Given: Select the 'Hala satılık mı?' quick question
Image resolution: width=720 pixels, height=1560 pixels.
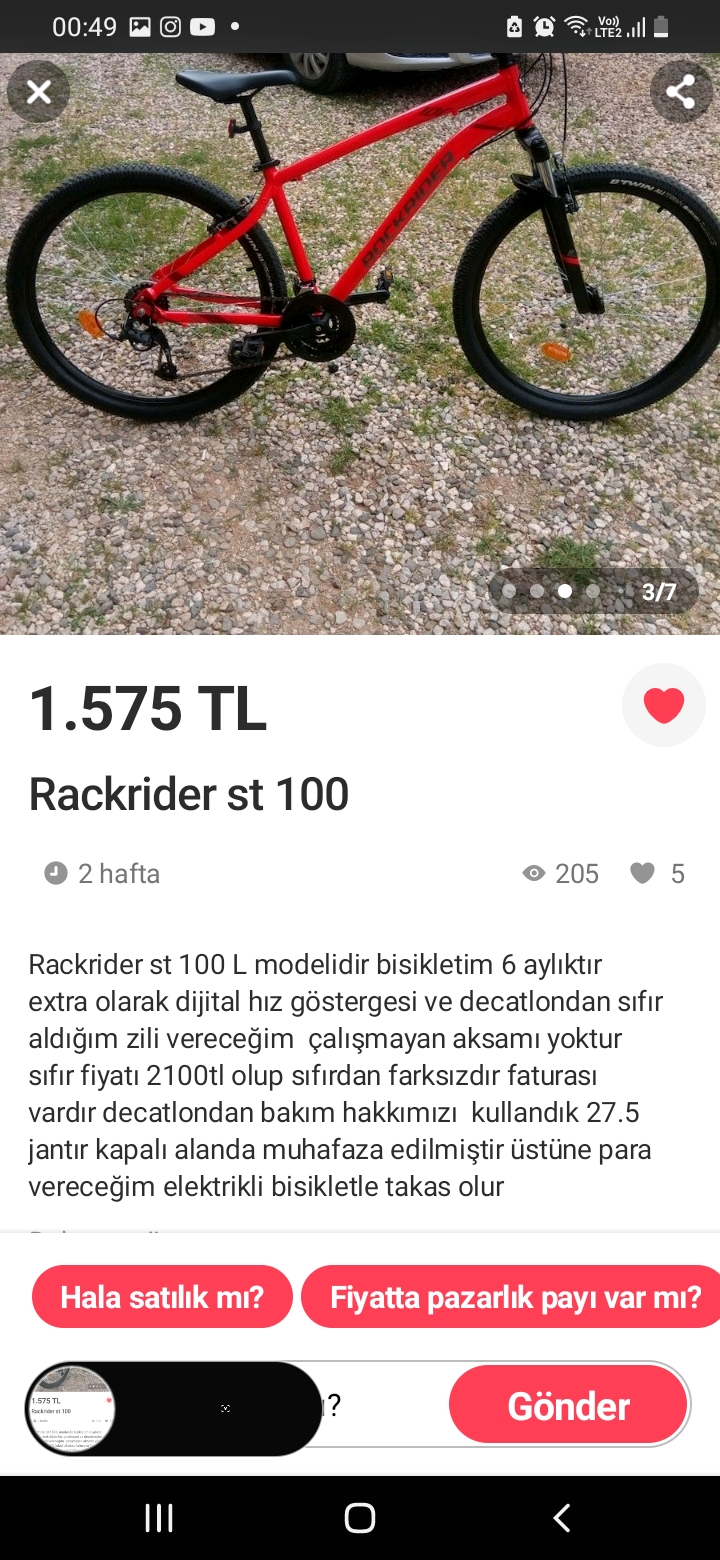Looking at the screenshot, I should (x=162, y=1298).
